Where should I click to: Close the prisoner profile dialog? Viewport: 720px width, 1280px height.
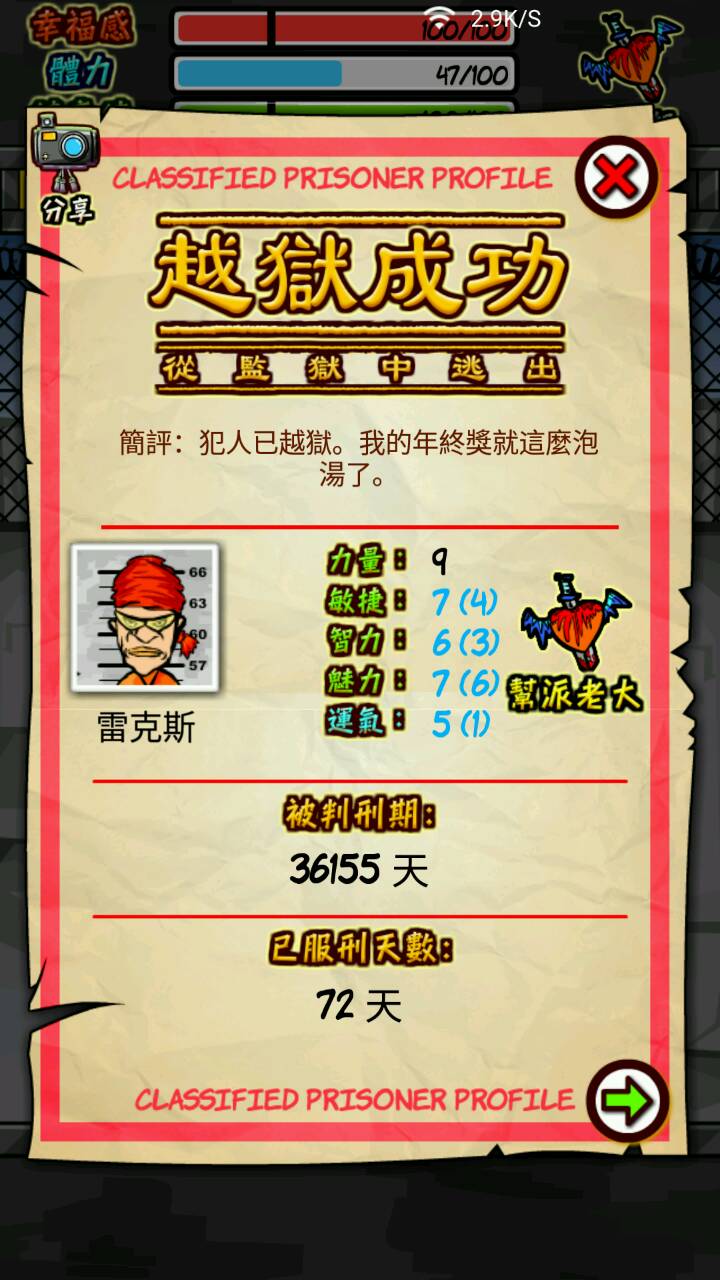click(616, 178)
